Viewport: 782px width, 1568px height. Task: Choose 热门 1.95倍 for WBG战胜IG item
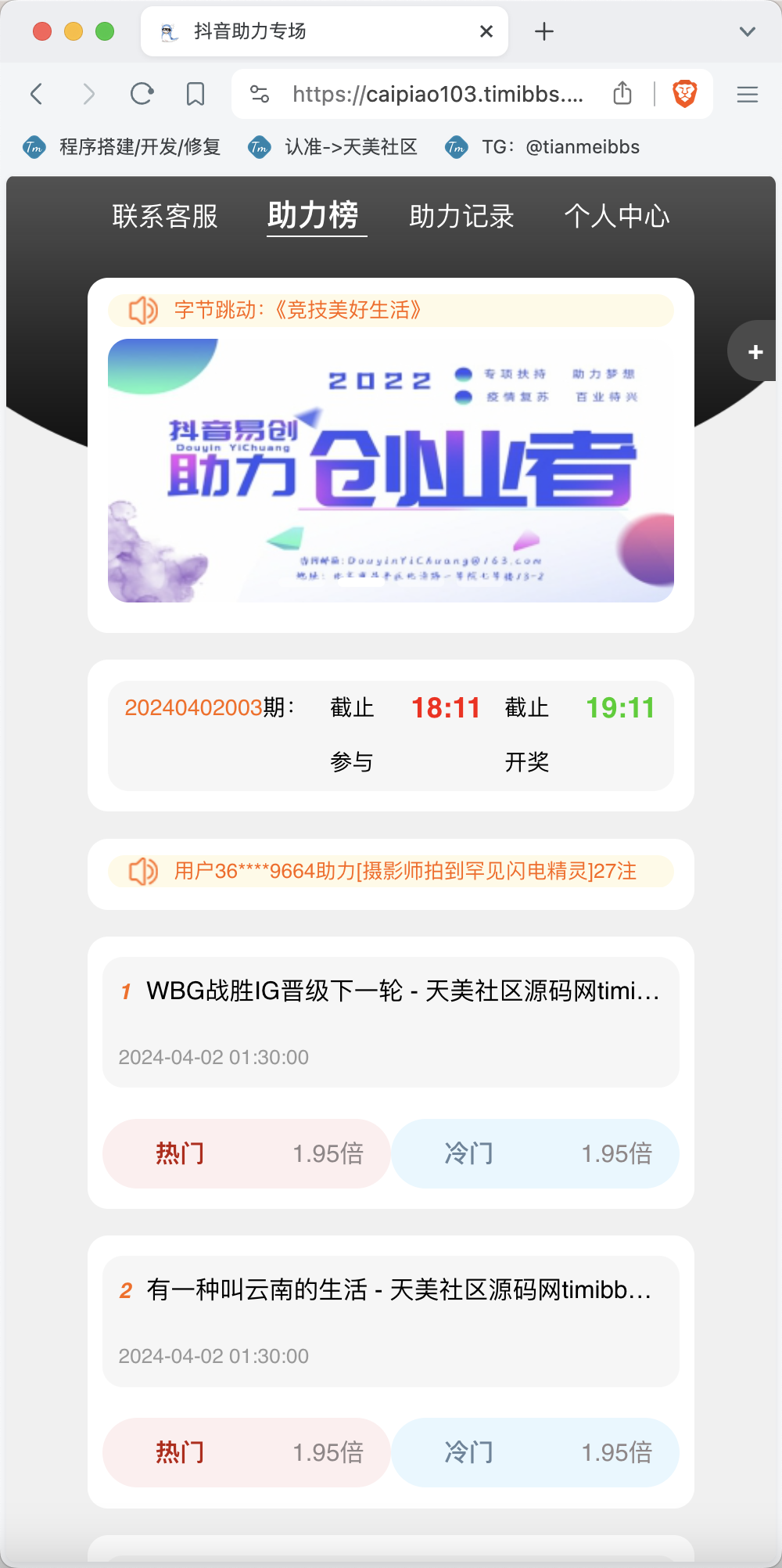[246, 1153]
